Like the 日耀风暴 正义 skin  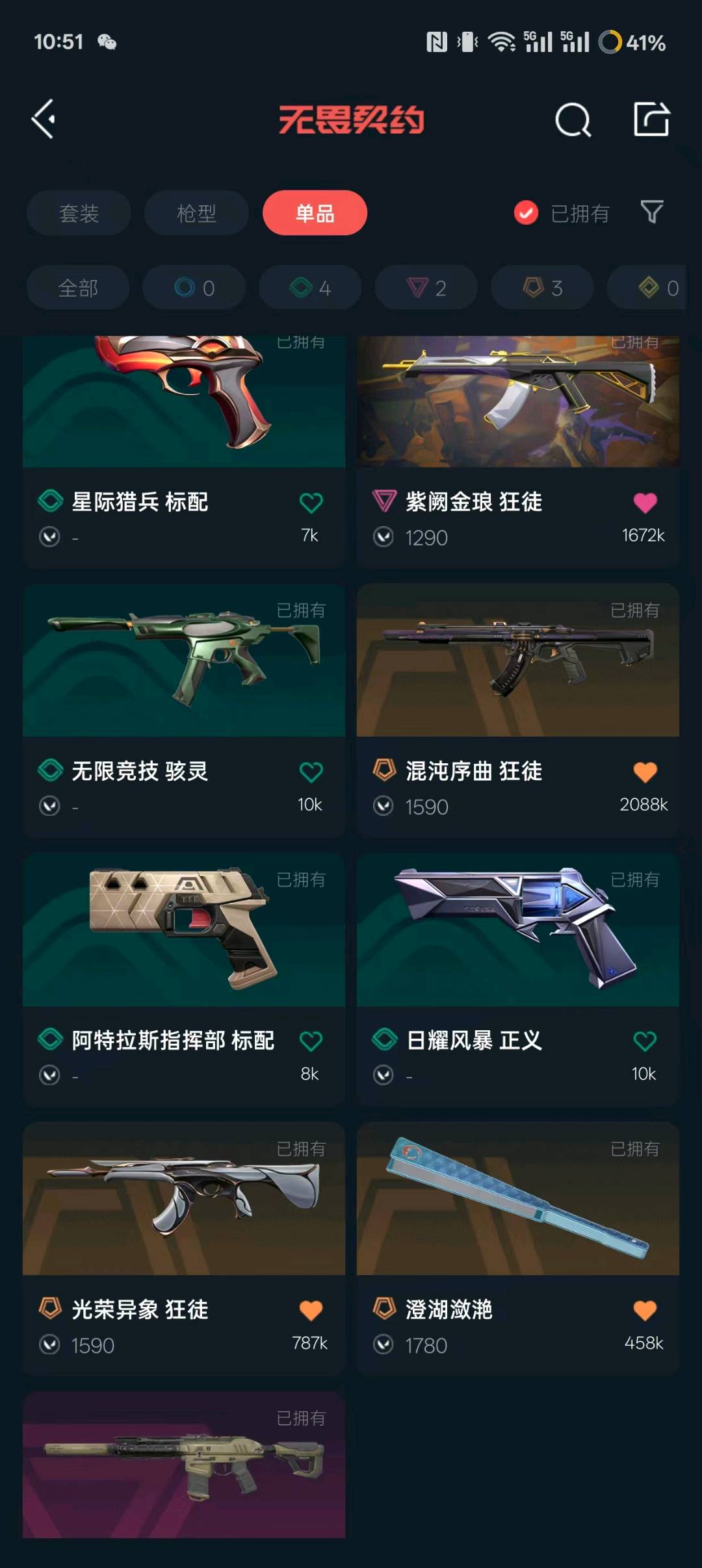point(645,1041)
